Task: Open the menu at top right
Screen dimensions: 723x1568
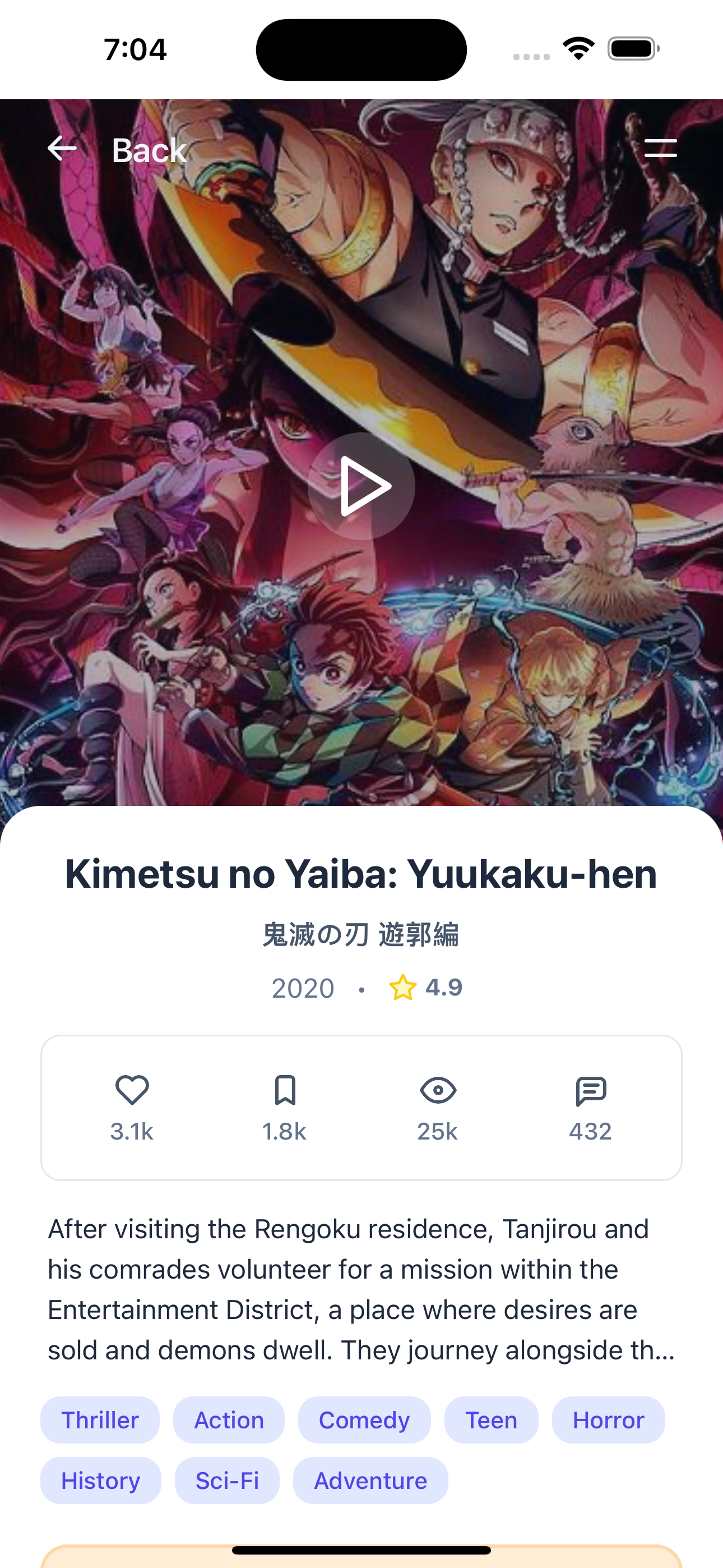Action: [660, 149]
